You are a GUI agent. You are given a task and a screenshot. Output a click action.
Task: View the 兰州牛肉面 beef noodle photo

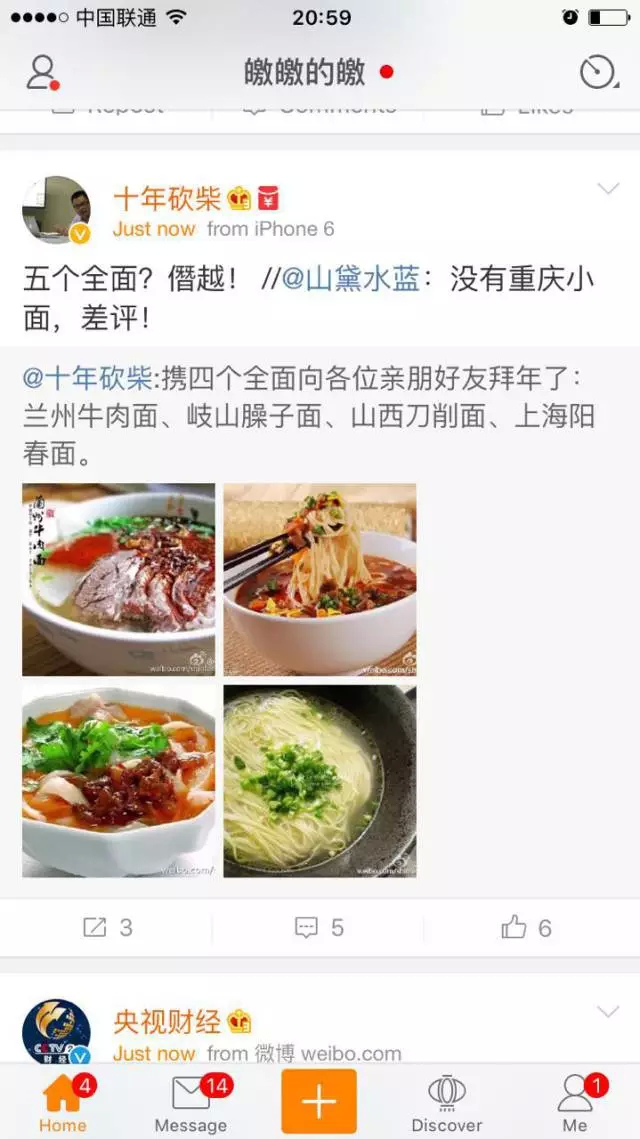point(119,579)
